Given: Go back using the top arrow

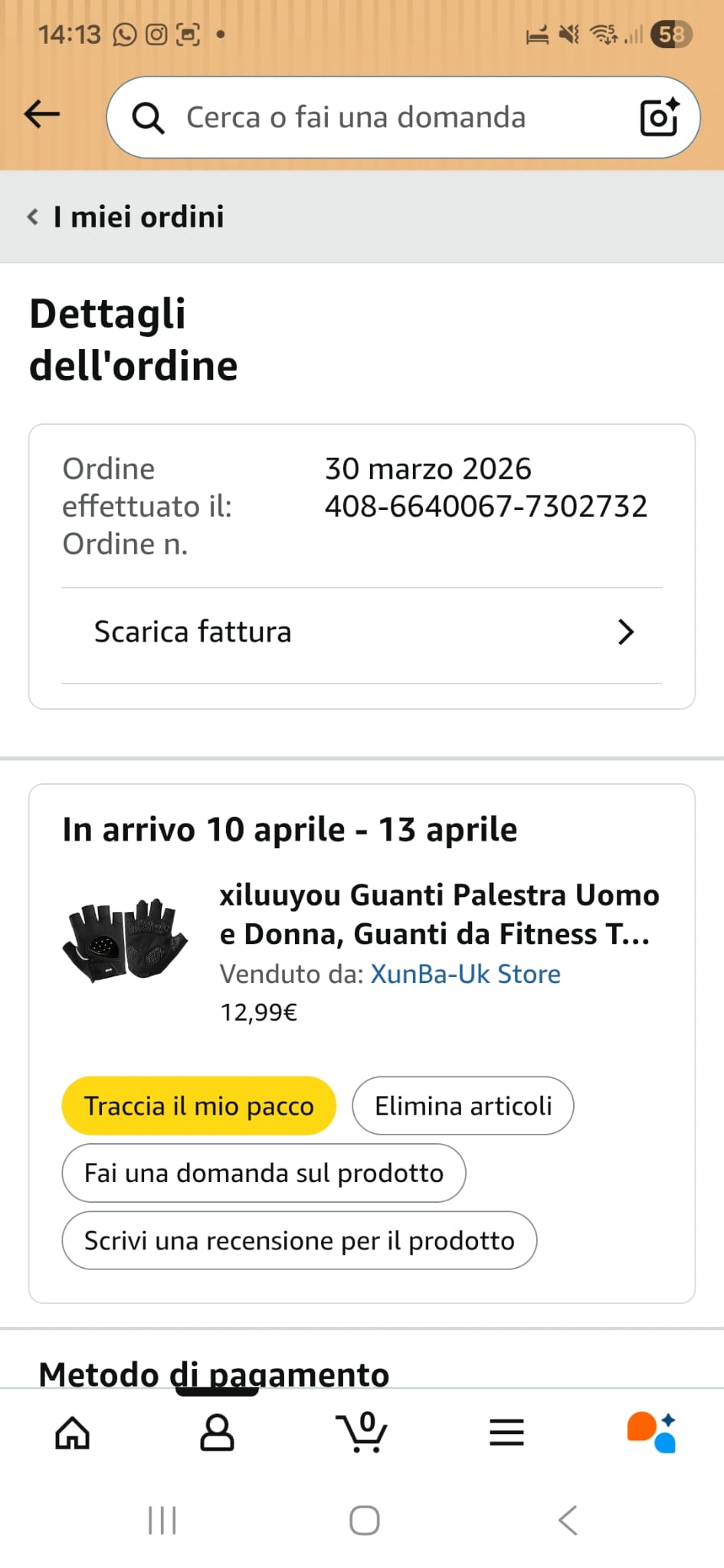Looking at the screenshot, I should click(42, 115).
